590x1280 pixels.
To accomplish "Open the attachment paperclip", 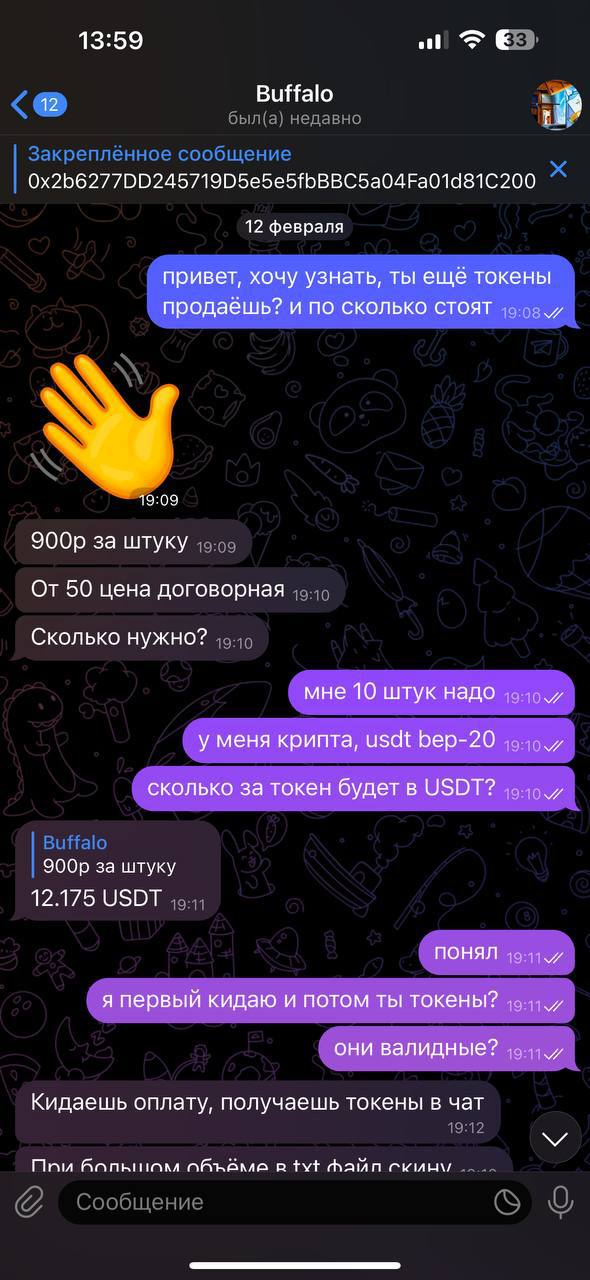I will click(30, 1202).
